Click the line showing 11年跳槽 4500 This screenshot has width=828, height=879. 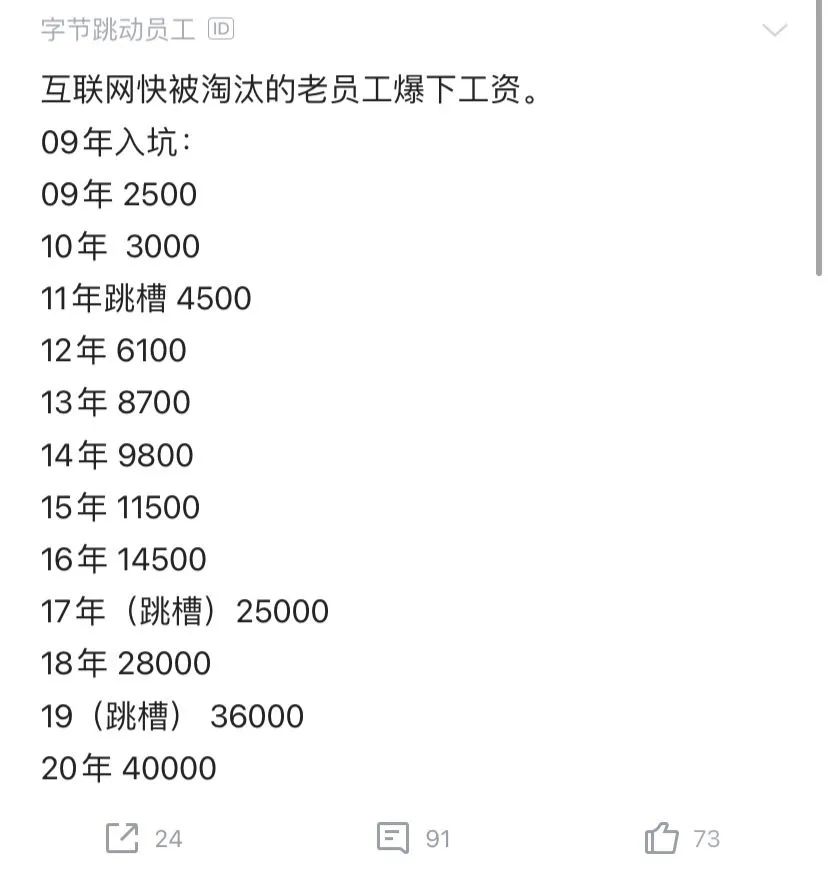coord(145,298)
